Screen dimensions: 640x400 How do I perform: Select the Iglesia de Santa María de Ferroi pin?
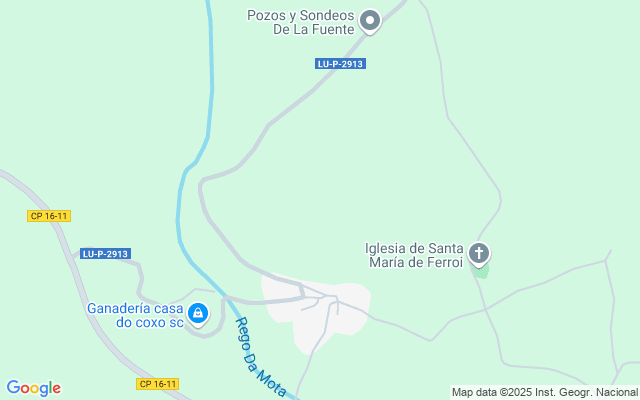[x=480, y=252]
